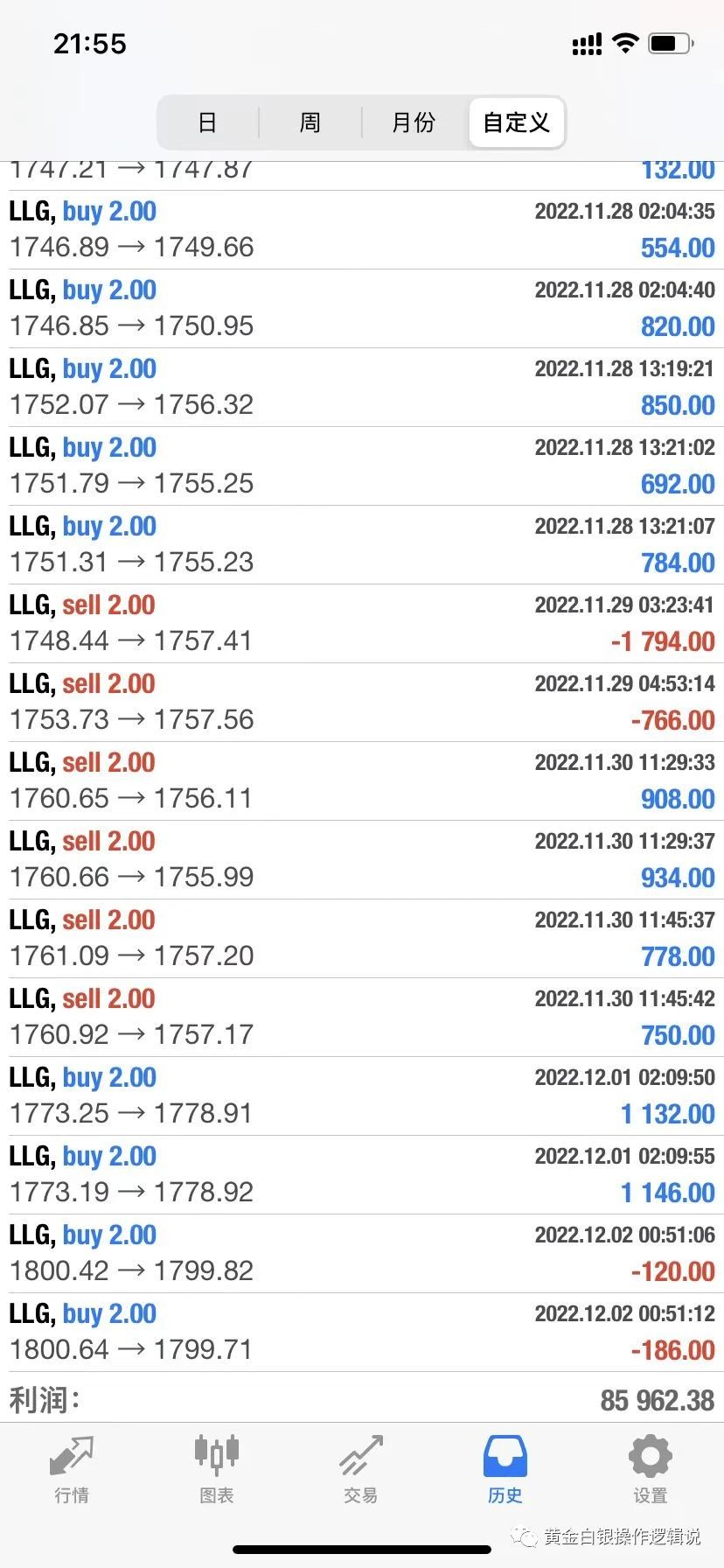Switch to the 月份 period segment
Image resolution: width=724 pixels, height=1568 pixels.
414,122
